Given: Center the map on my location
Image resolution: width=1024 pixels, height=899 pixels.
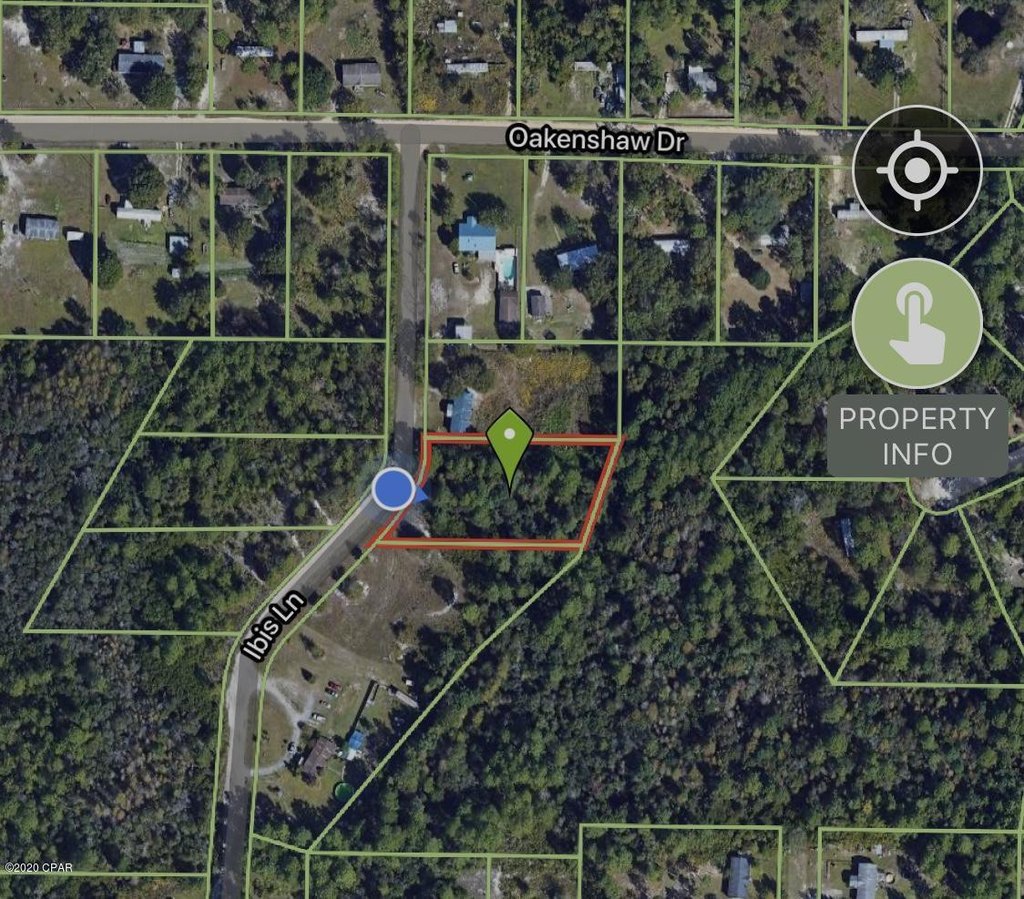Looking at the screenshot, I should tap(917, 170).
